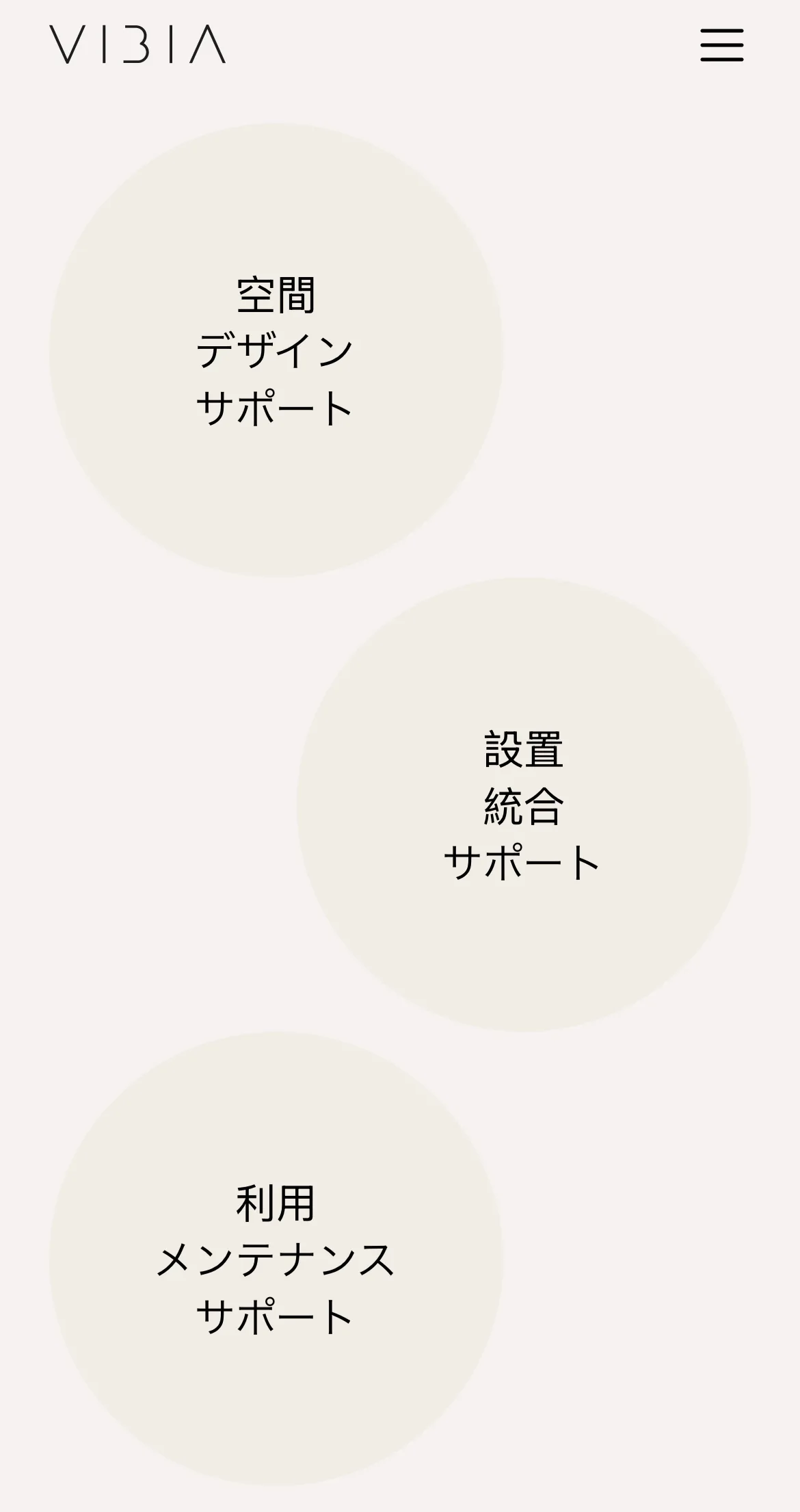
Task: Go to the Vibia home page via the logo
Action: click(x=137, y=45)
